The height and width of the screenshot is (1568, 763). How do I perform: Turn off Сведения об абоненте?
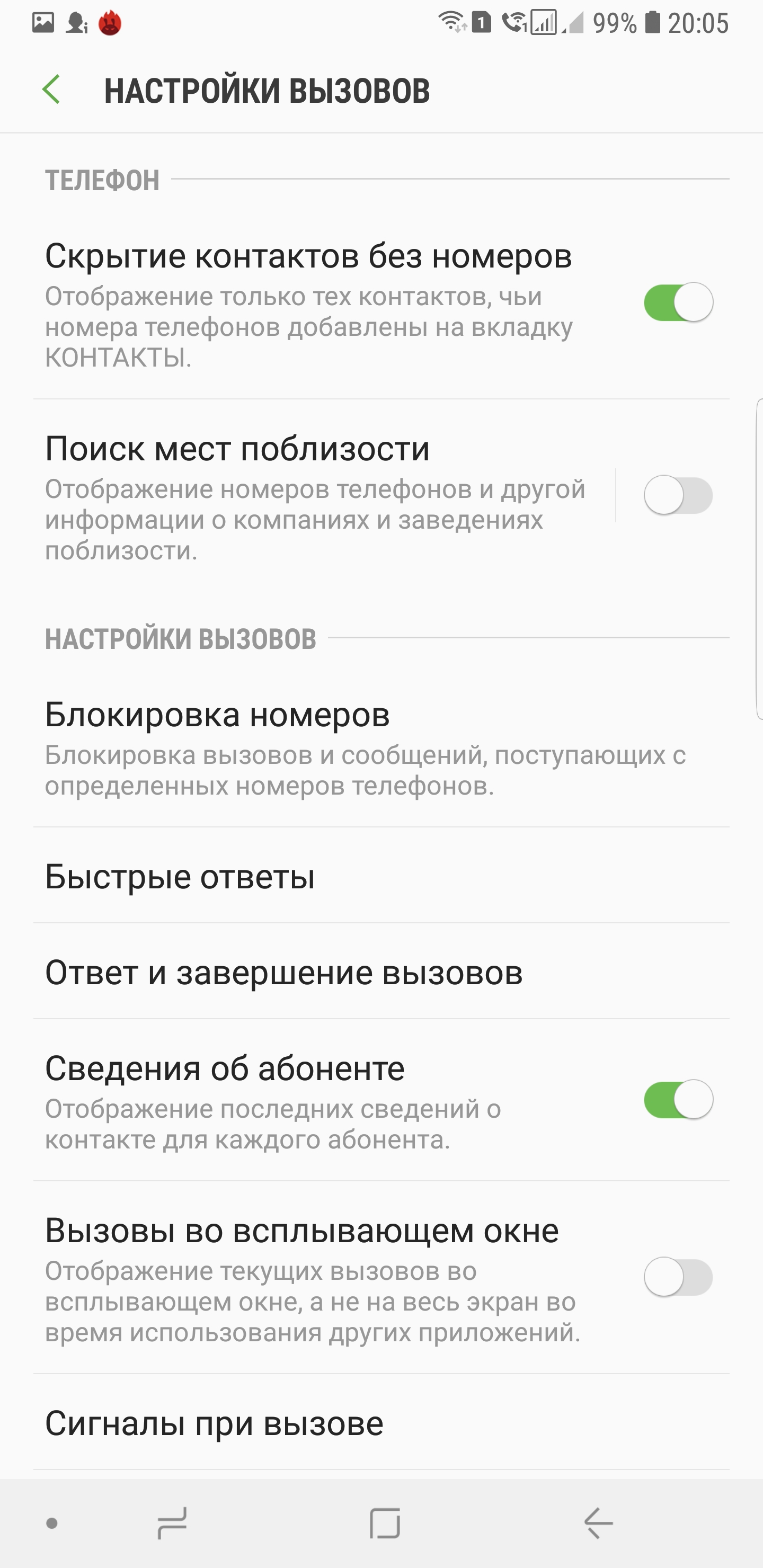pos(678,1100)
